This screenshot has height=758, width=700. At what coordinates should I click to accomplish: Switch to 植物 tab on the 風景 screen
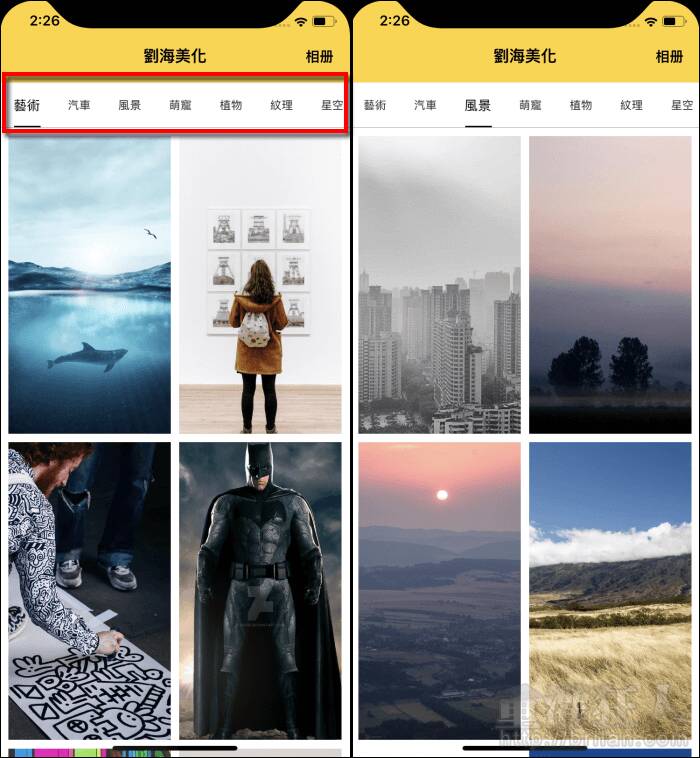(x=581, y=105)
